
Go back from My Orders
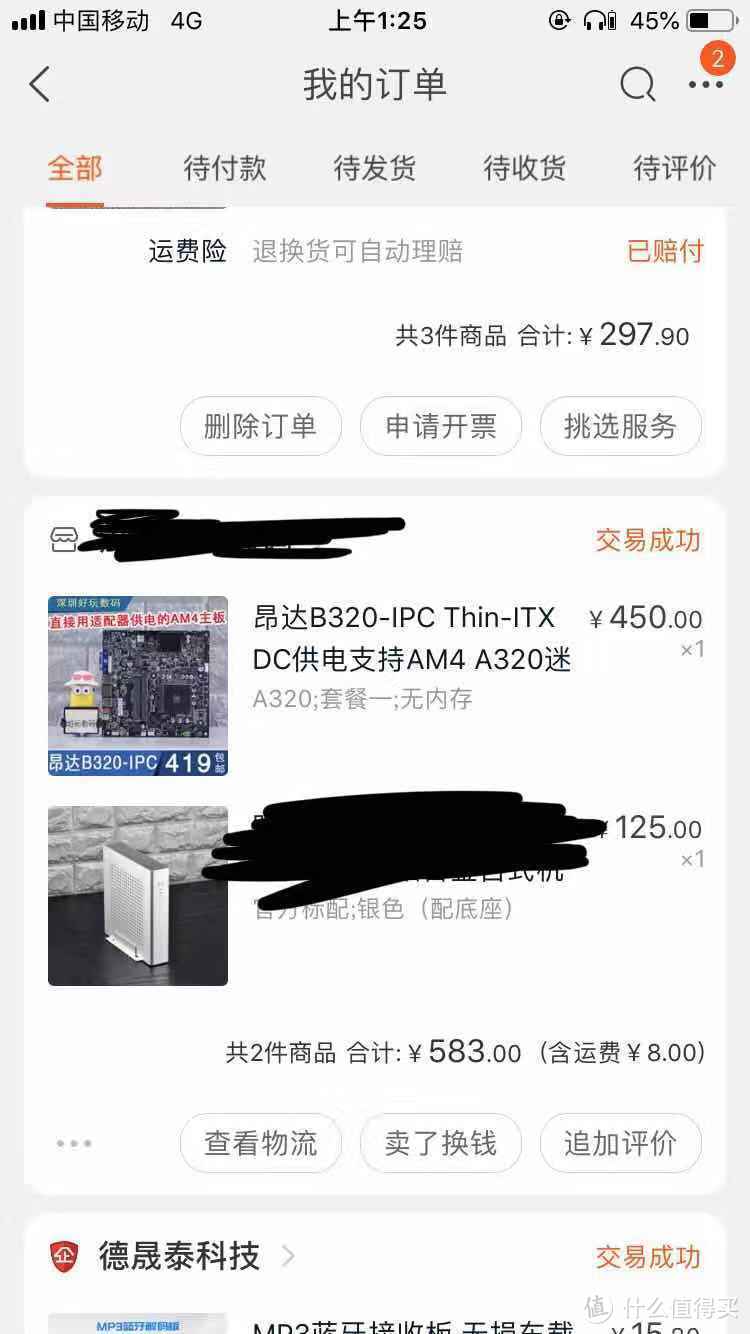point(40,85)
